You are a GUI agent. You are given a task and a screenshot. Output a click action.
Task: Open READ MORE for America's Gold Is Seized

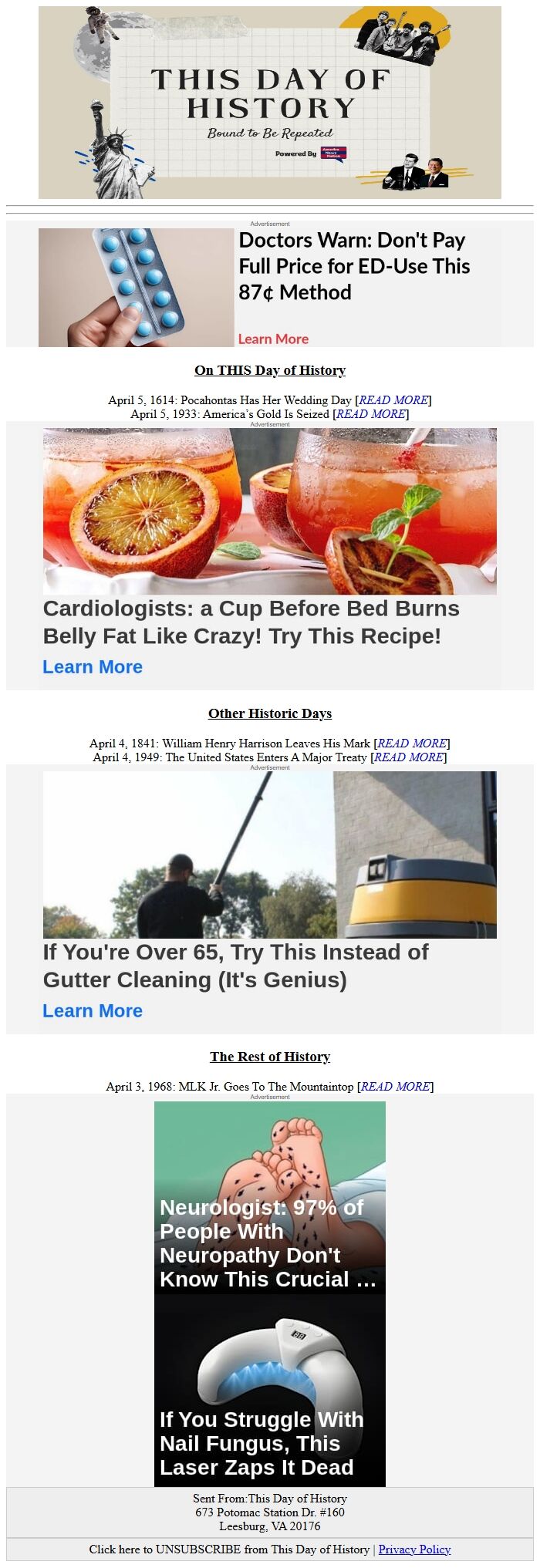[370, 413]
